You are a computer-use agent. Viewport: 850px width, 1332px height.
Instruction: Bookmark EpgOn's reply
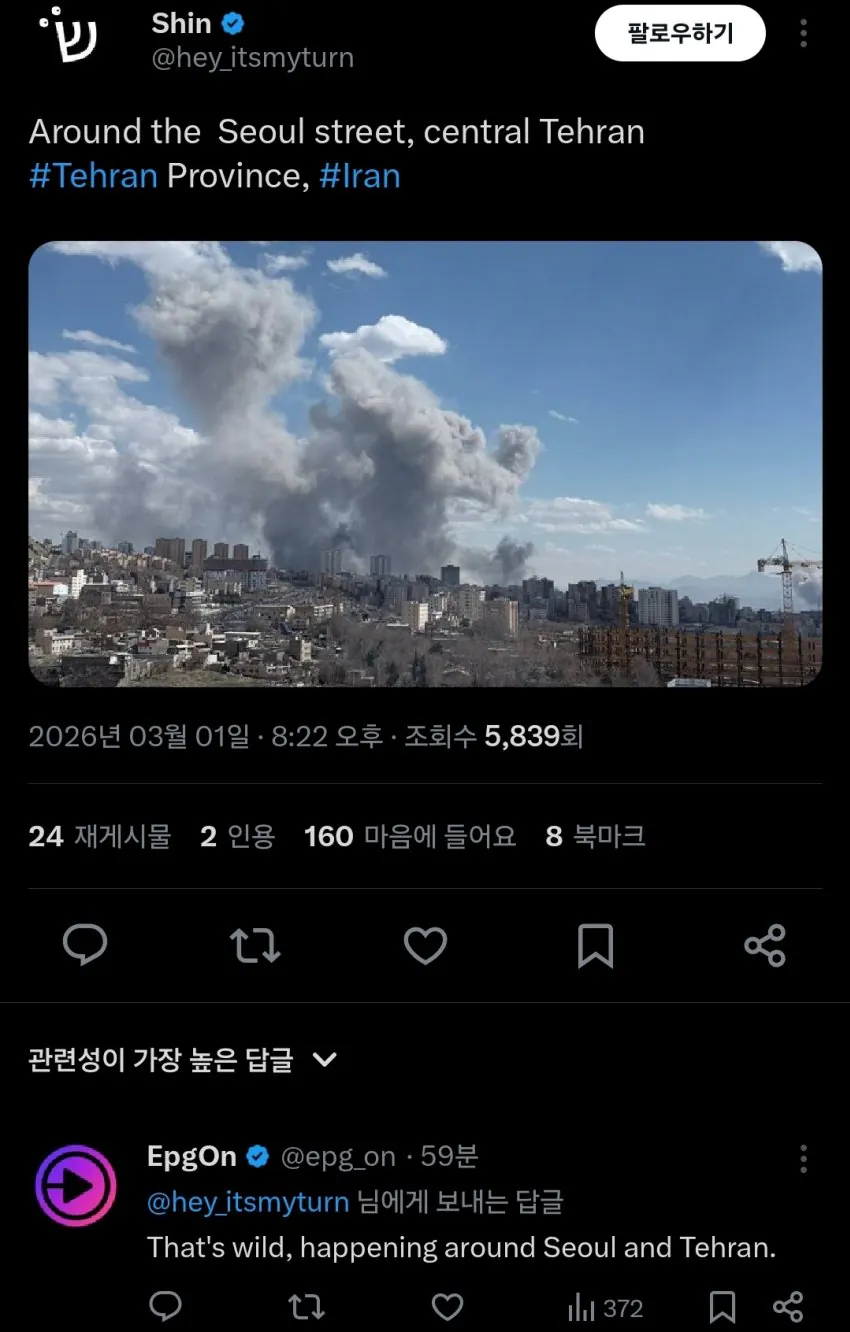pyautogui.click(x=722, y=1307)
